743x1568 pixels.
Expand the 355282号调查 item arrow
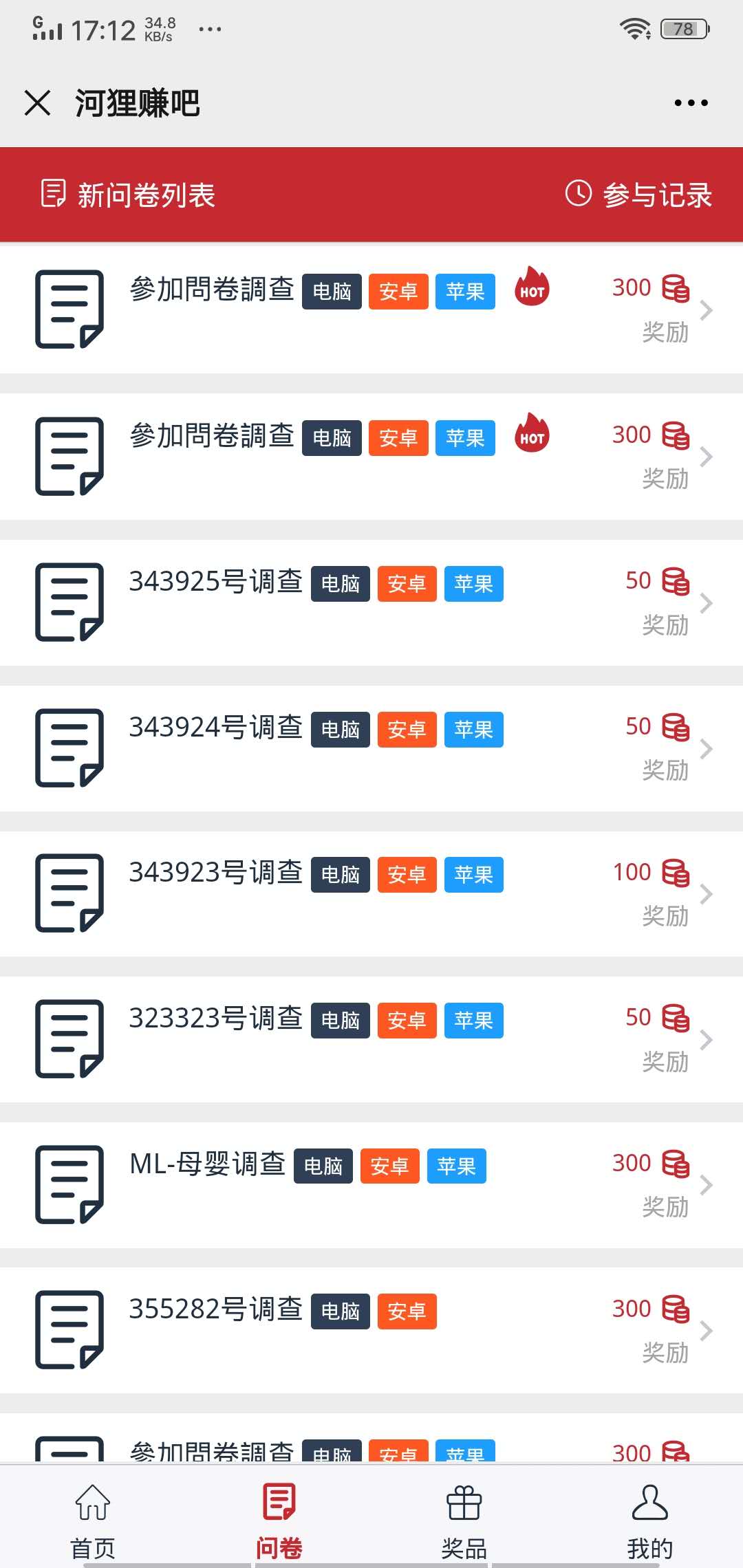[x=707, y=1330]
